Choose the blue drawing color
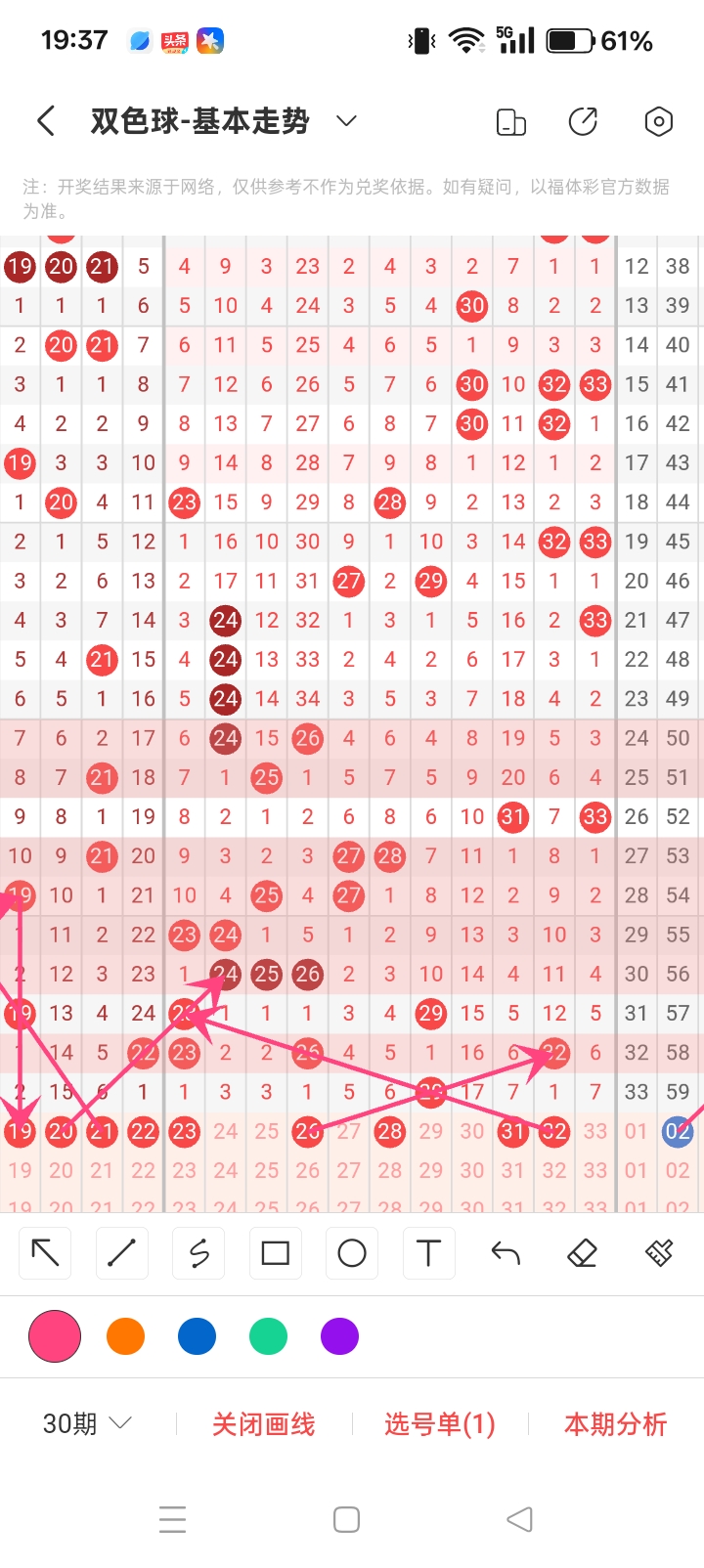 click(197, 1336)
